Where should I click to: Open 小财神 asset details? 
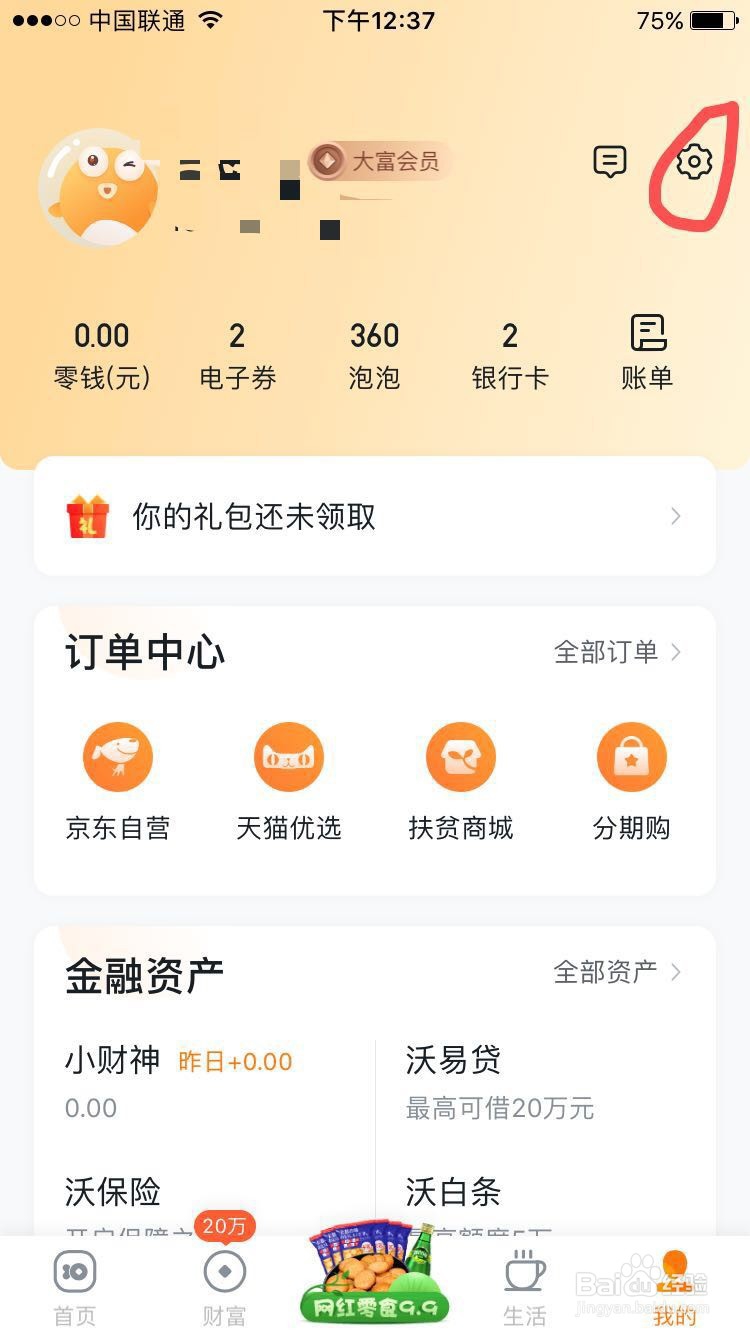[x=180, y=1080]
